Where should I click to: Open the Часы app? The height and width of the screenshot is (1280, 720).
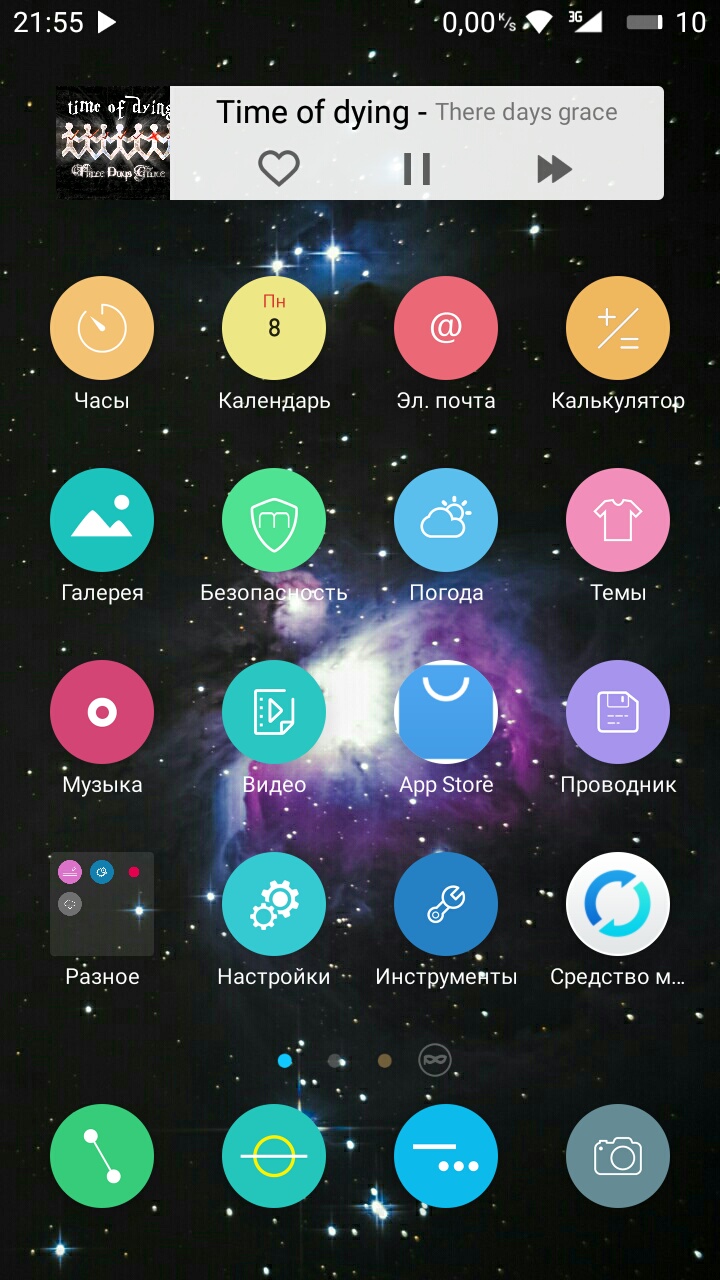click(x=102, y=328)
